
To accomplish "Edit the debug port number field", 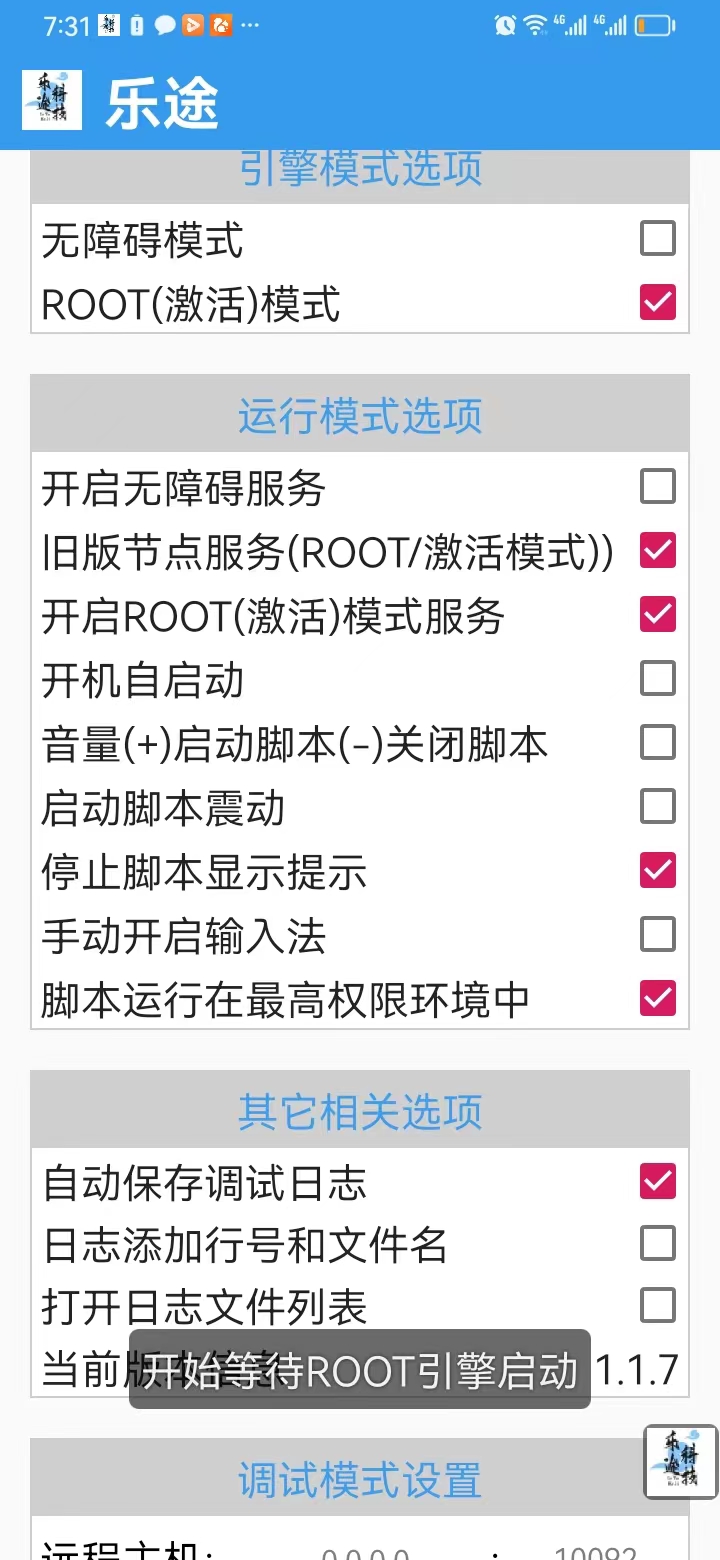I will [595, 1553].
